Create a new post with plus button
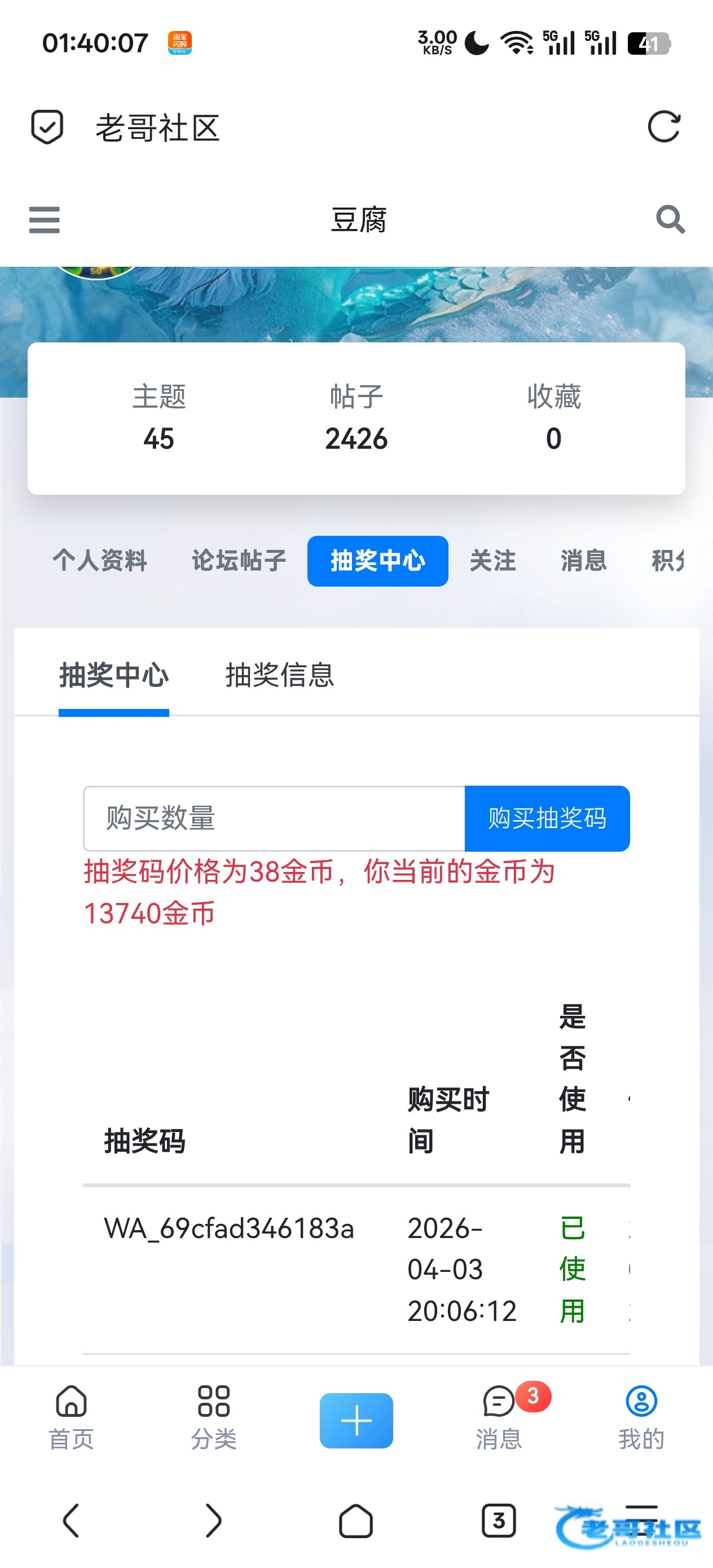 click(x=356, y=1420)
